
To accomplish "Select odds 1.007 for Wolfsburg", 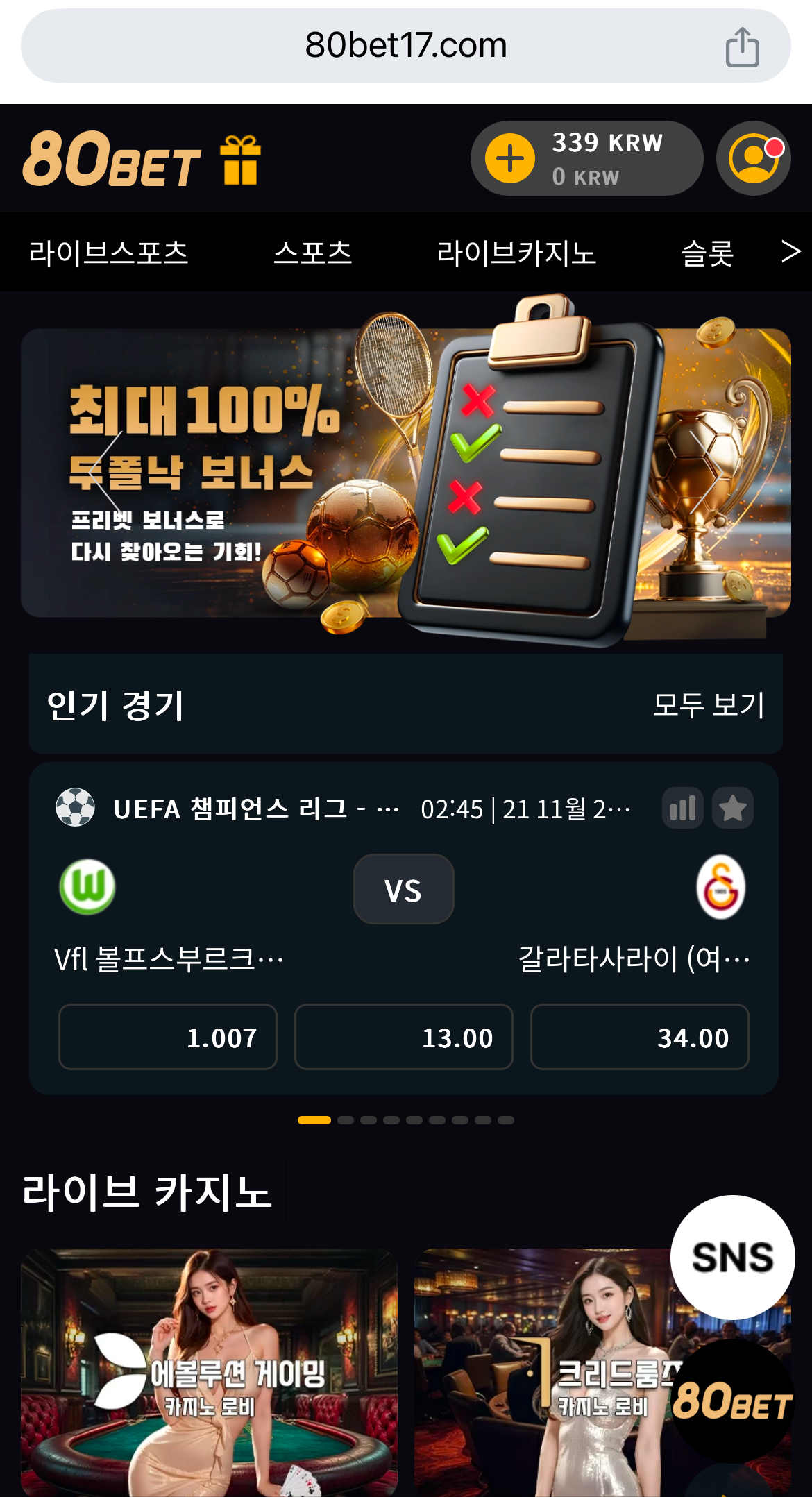I will (168, 1037).
